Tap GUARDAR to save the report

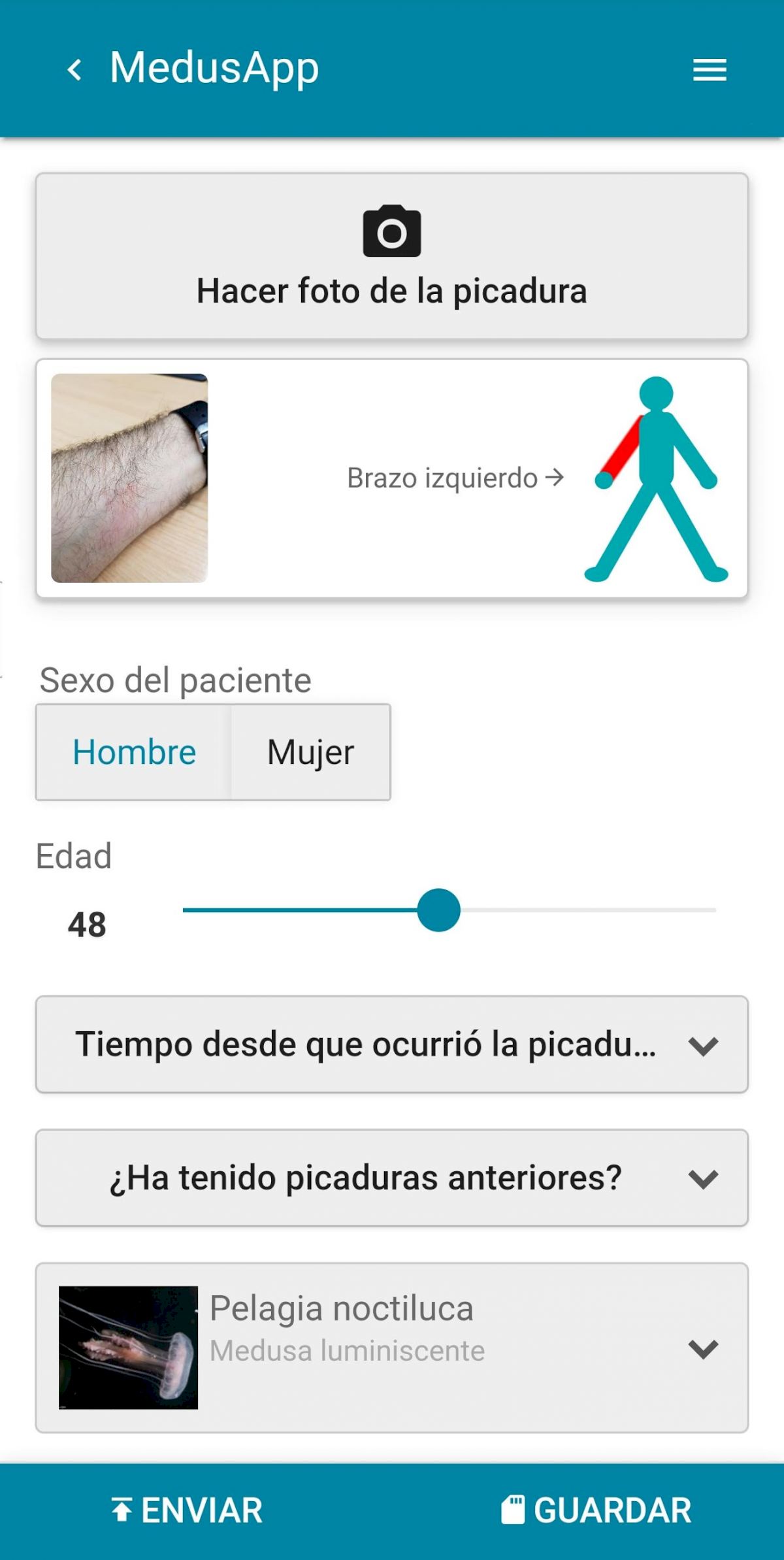[x=596, y=1510]
